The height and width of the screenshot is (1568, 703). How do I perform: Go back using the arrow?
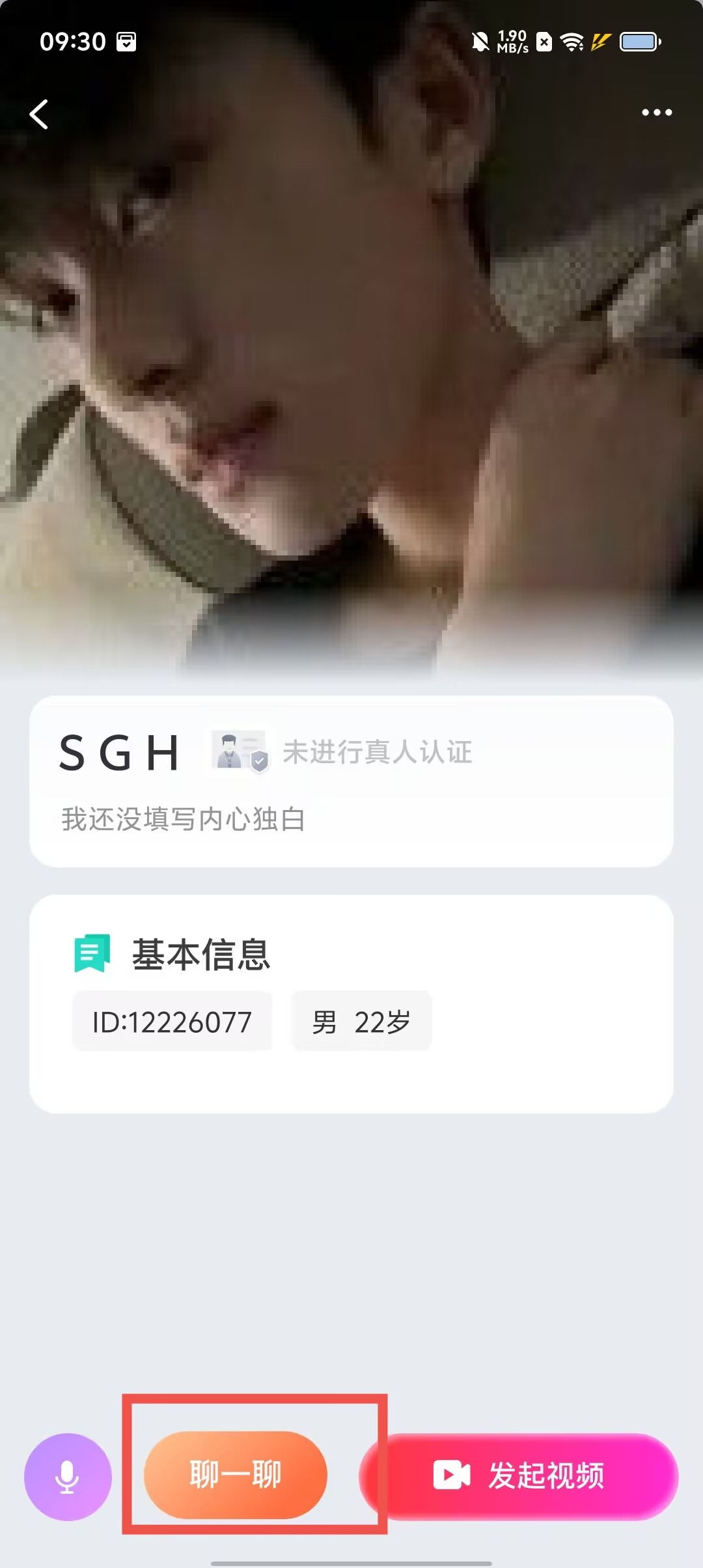[x=39, y=115]
